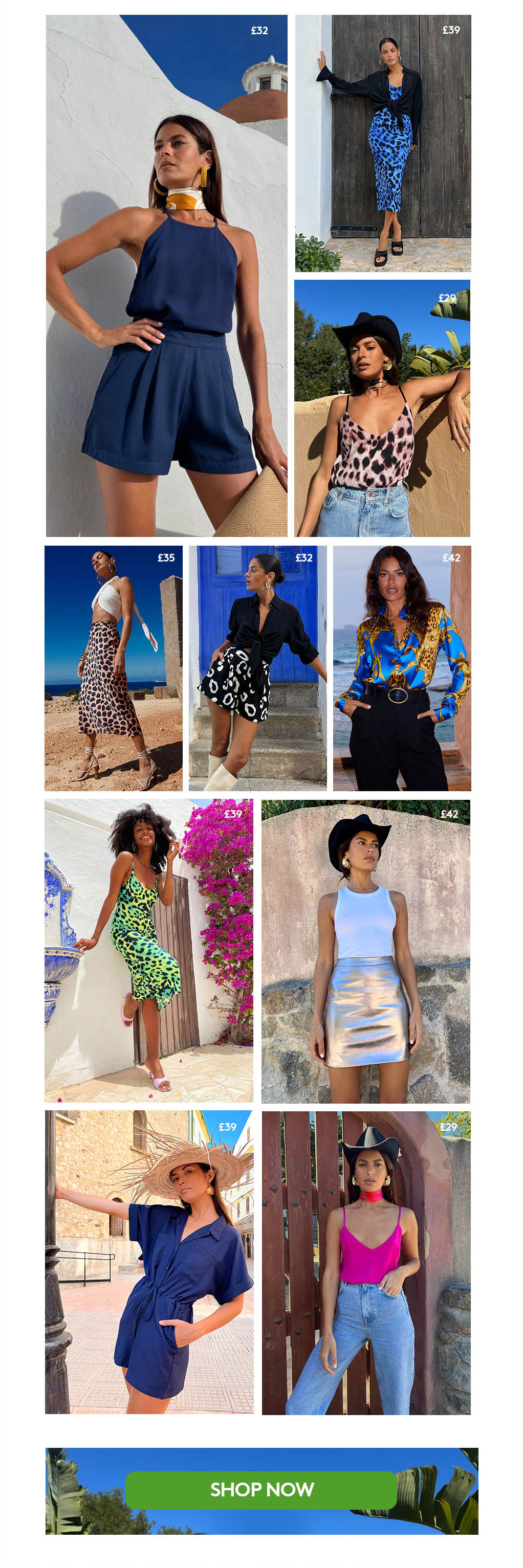Viewport: 523px width, 1568px height.
Task: Open the navy halter playsuit for £32
Action: [x=166, y=275]
